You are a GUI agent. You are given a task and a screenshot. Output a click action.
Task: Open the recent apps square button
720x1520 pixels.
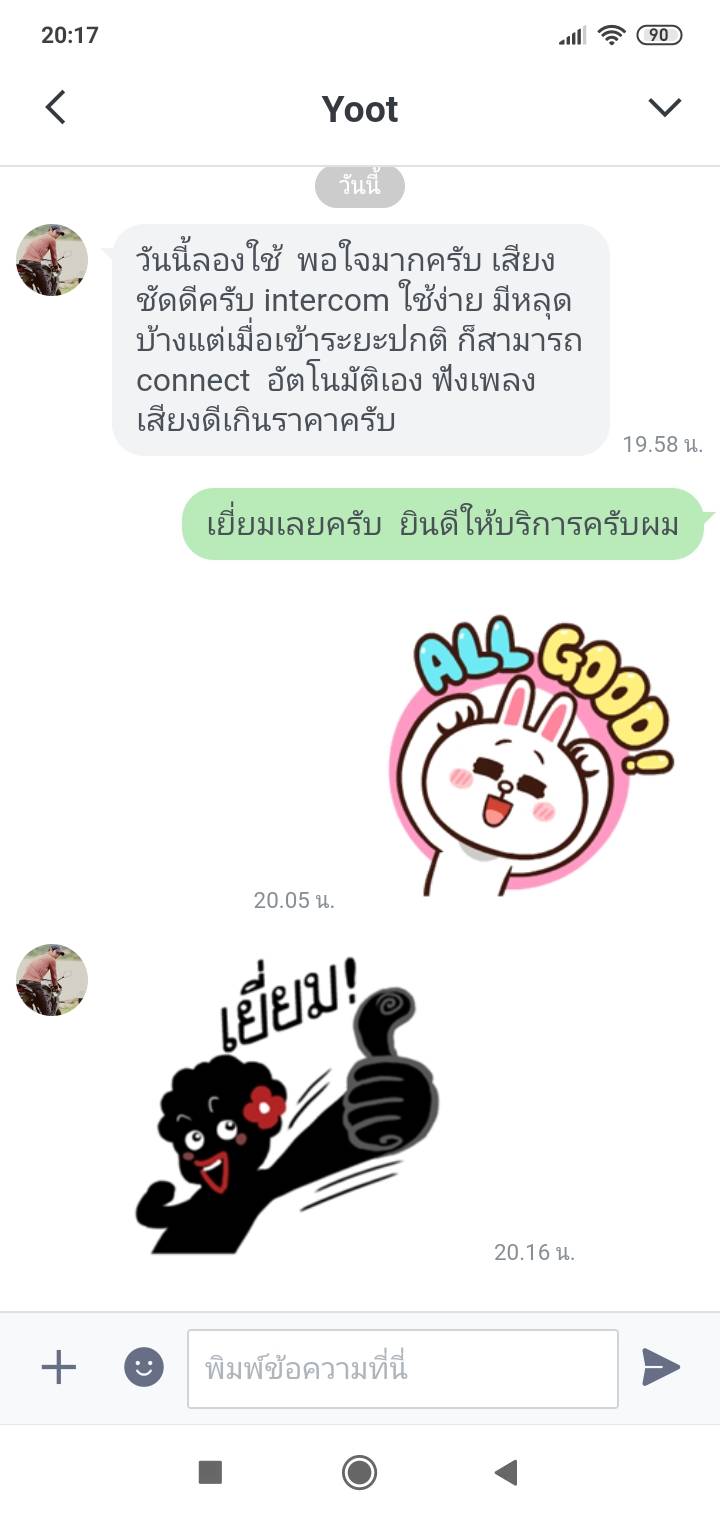click(210, 1472)
